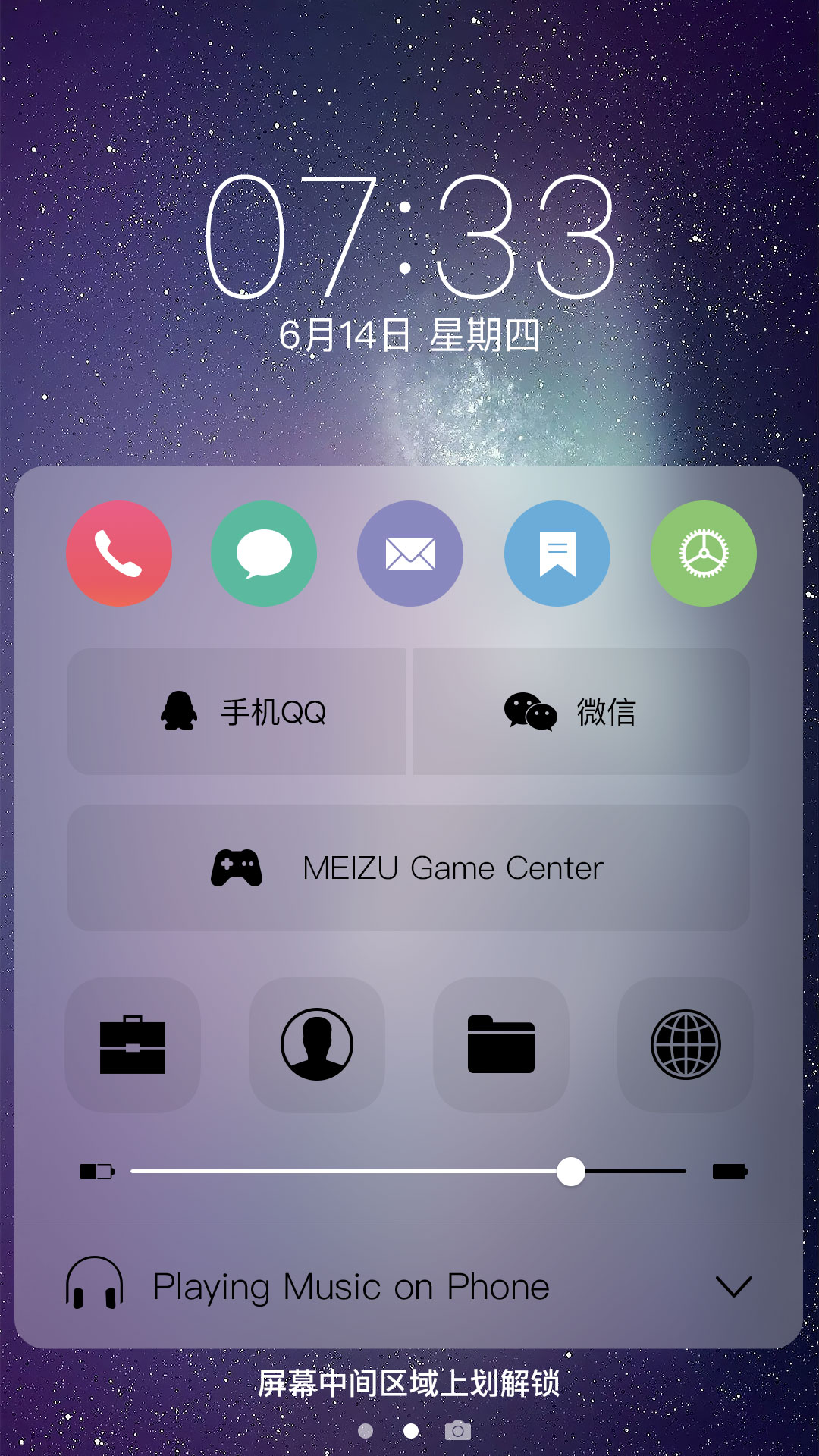819x1456 pixels.
Task: Launch 手机QQ
Action: pos(237,711)
